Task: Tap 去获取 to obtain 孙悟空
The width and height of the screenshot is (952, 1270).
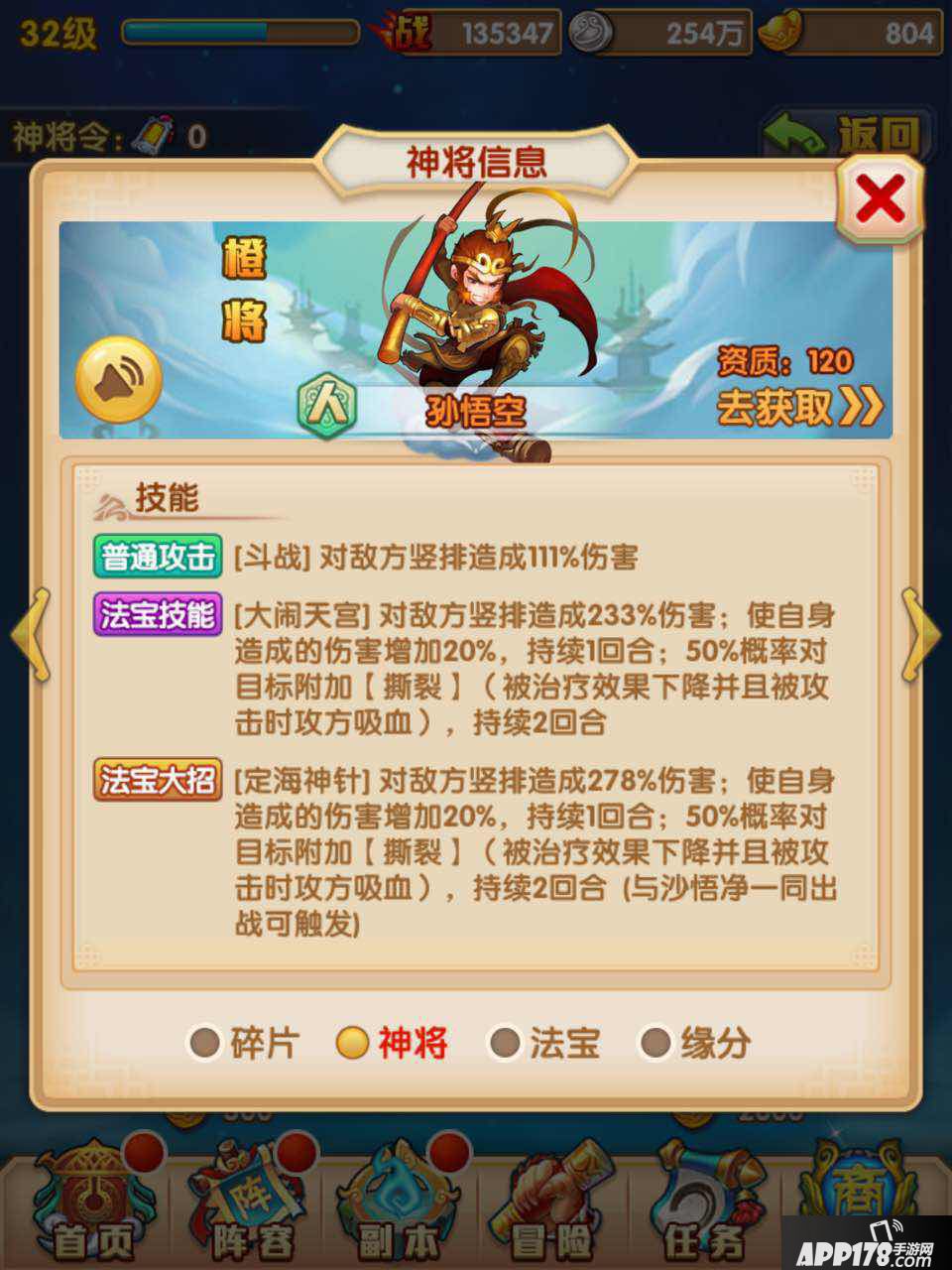Action: (799, 406)
